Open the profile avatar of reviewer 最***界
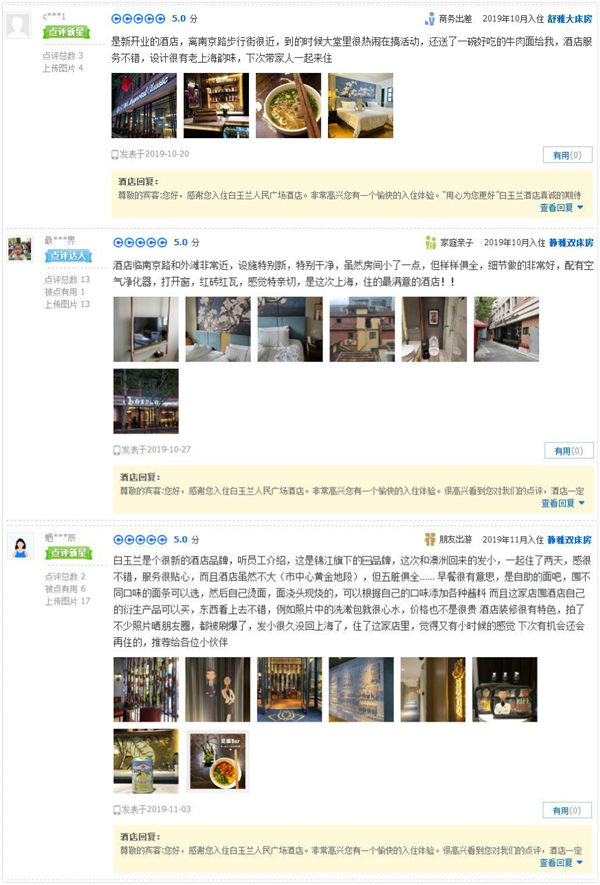The width and height of the screenshot is (600, 885). [19, 249]
